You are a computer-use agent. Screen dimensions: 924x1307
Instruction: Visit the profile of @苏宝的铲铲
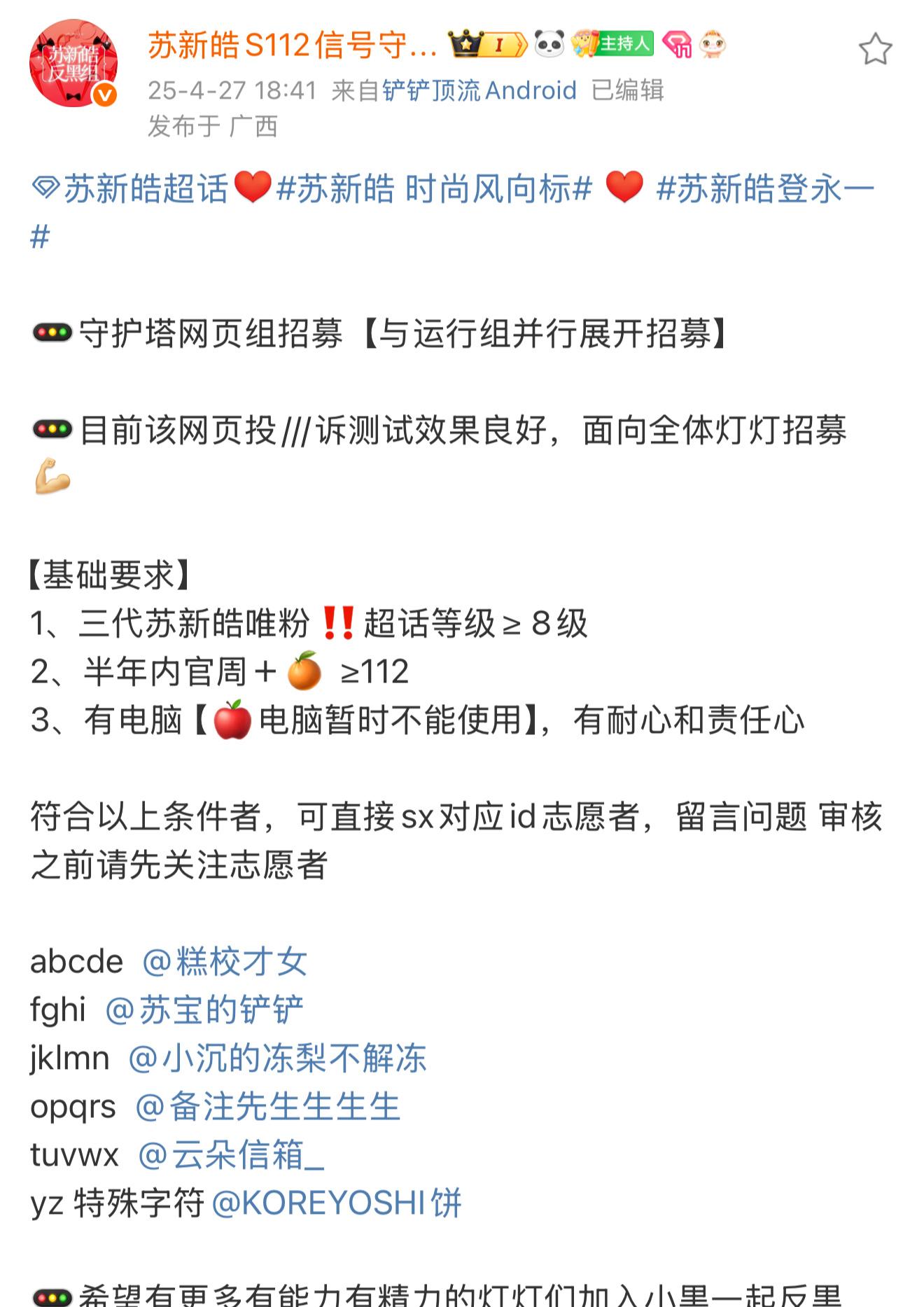204,1009
